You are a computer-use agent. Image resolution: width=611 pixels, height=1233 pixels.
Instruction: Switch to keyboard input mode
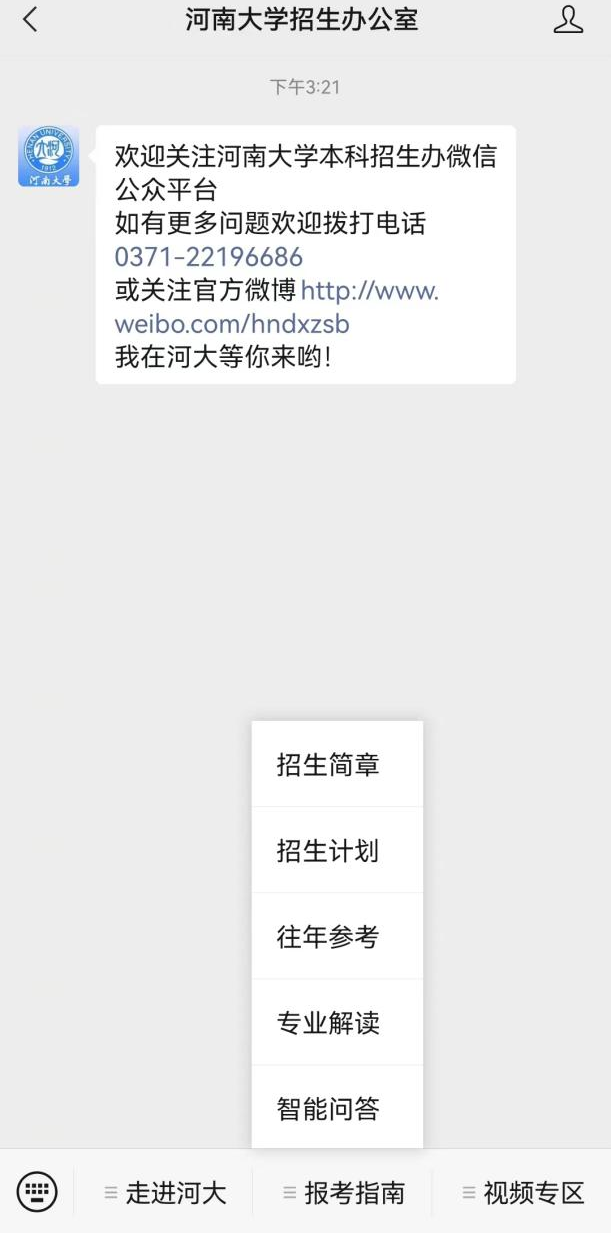click(x=37, y=1192)
